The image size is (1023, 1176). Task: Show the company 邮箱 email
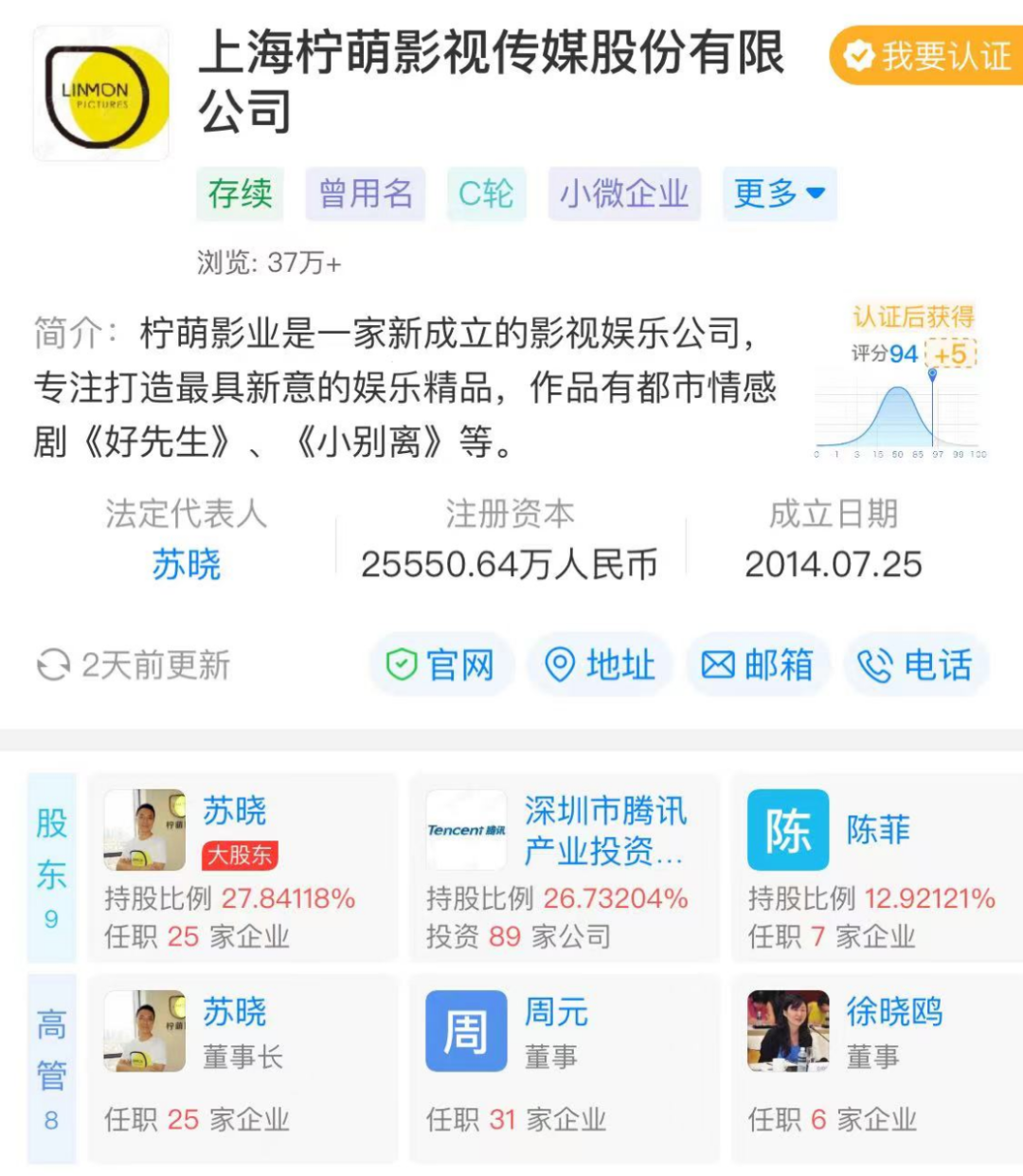click(758, 664)
